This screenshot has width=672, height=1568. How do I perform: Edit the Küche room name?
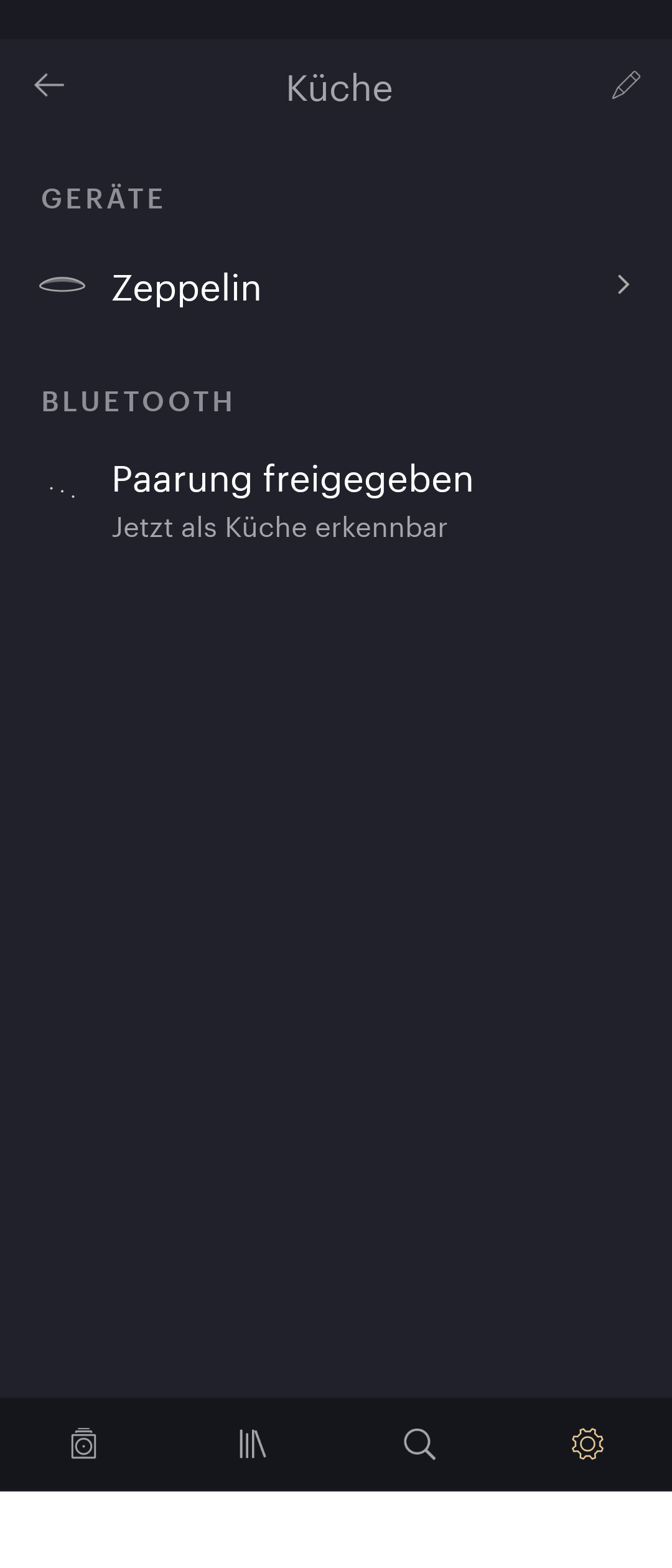coord(625,85)
